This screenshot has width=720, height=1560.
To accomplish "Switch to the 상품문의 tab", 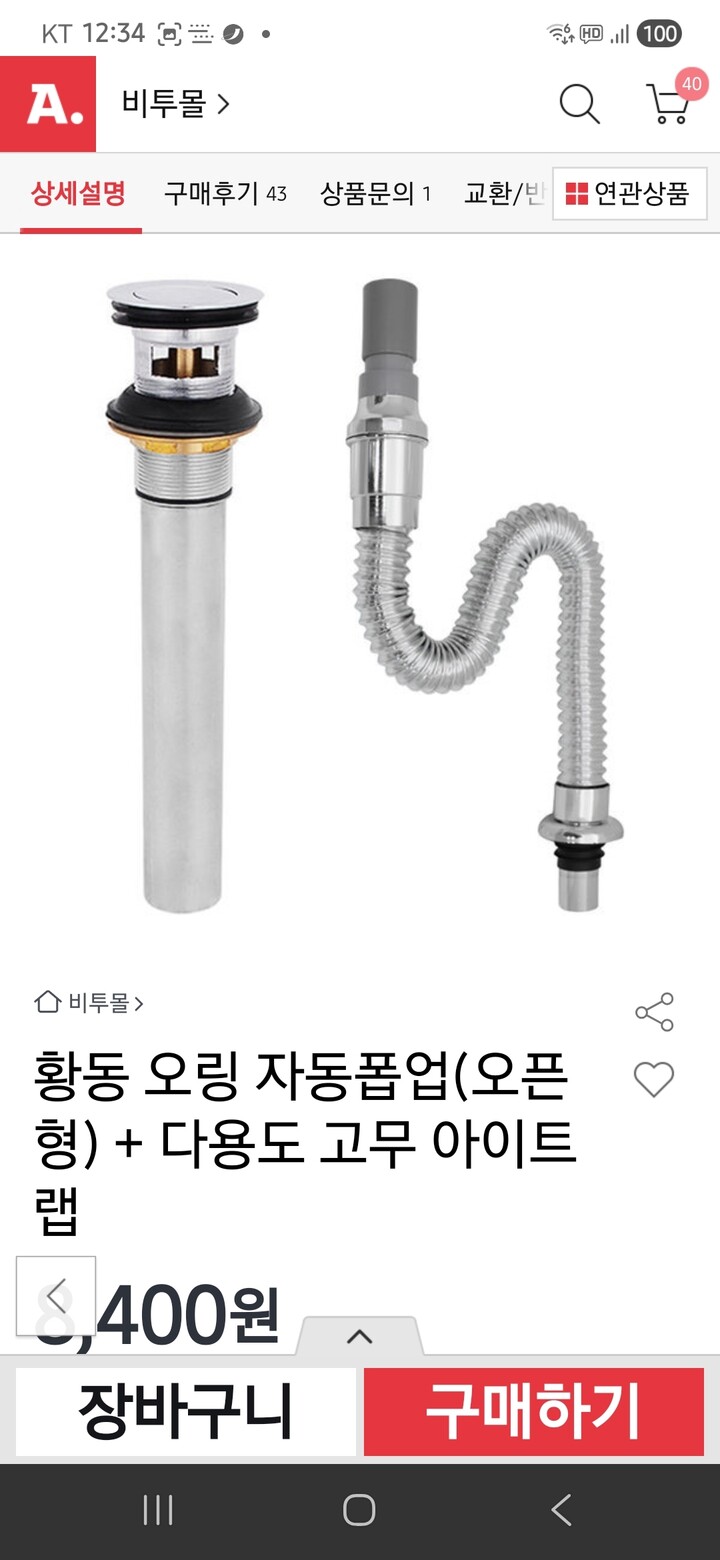I will [x=375, y=193].
